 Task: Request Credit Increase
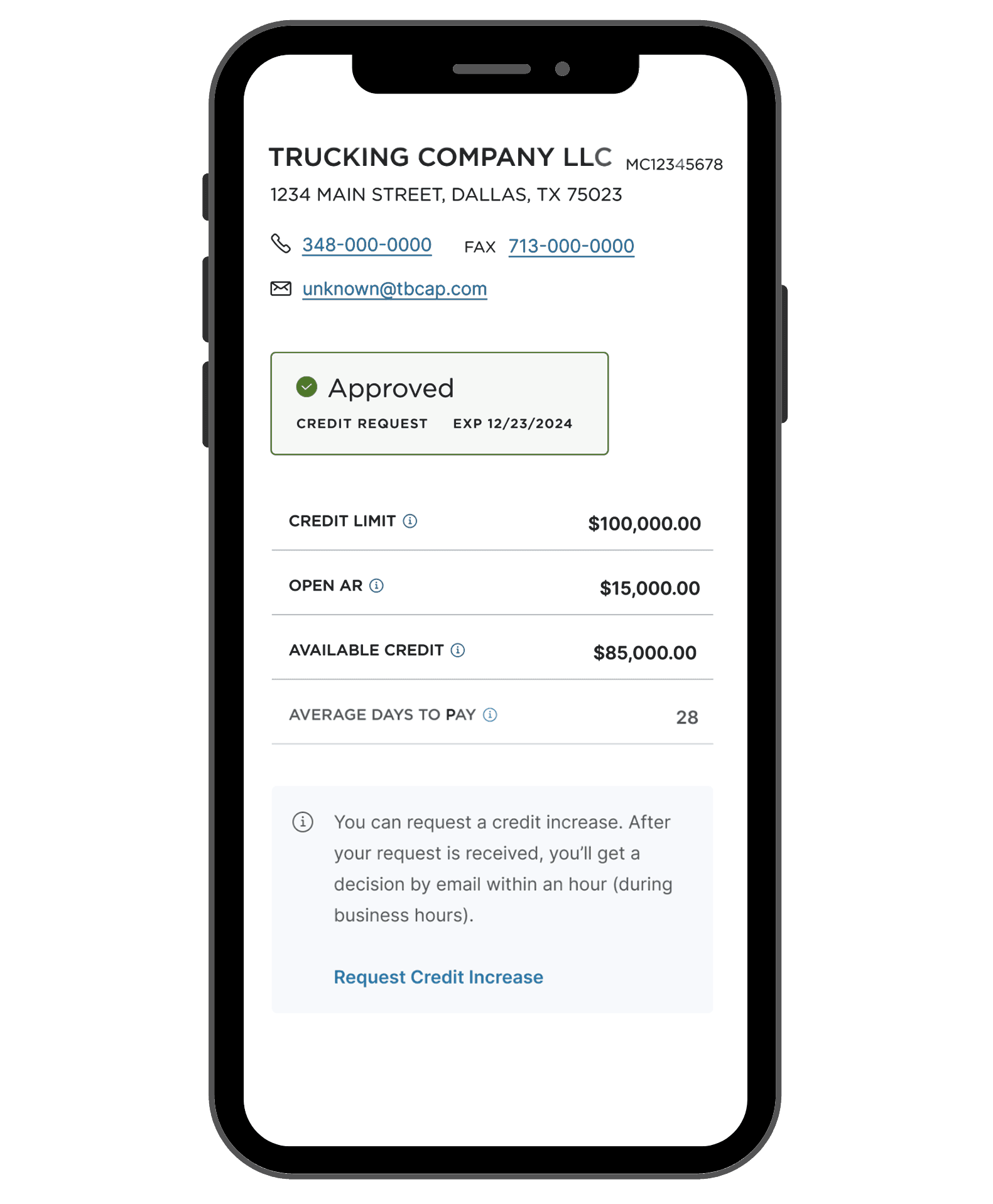click(x=438, y=977)
